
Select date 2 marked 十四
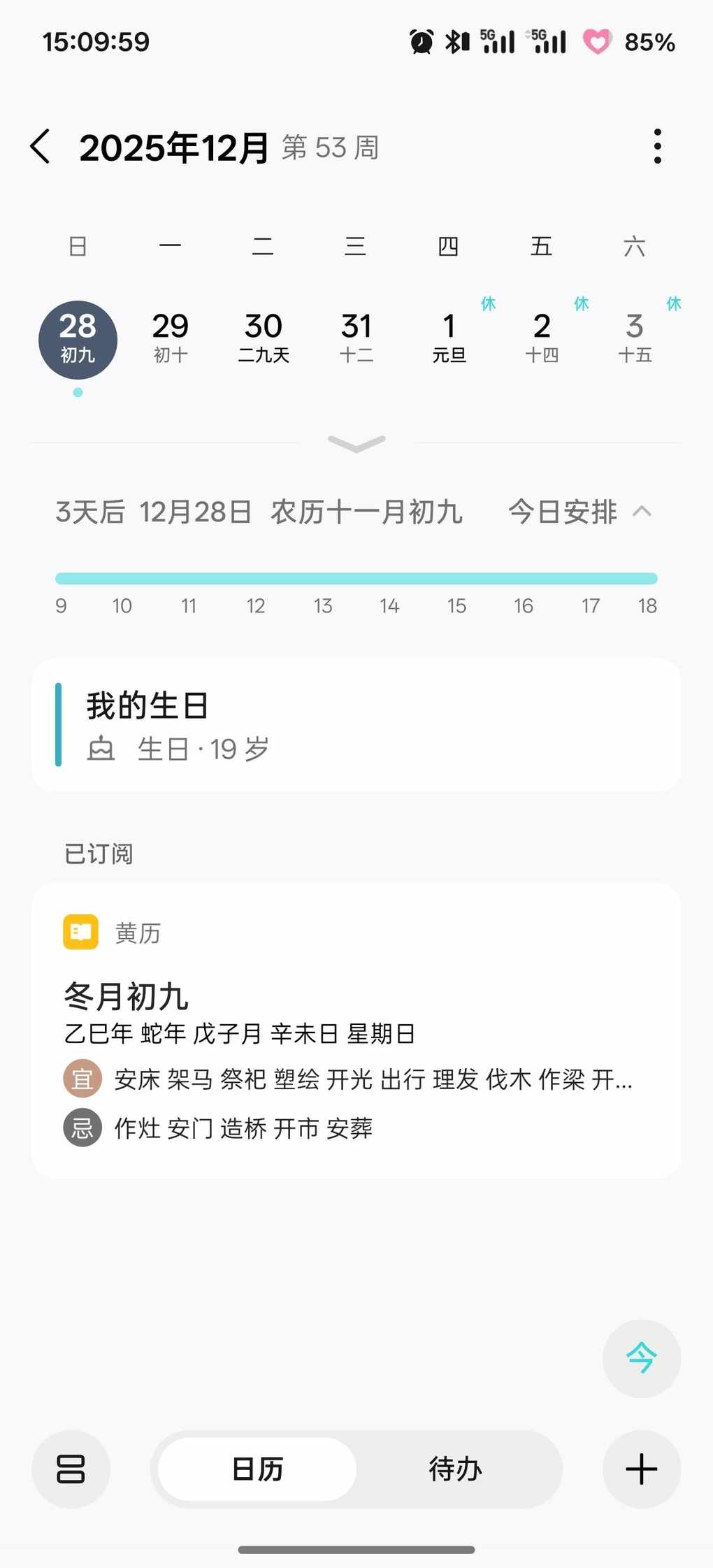tap(542, 338)
